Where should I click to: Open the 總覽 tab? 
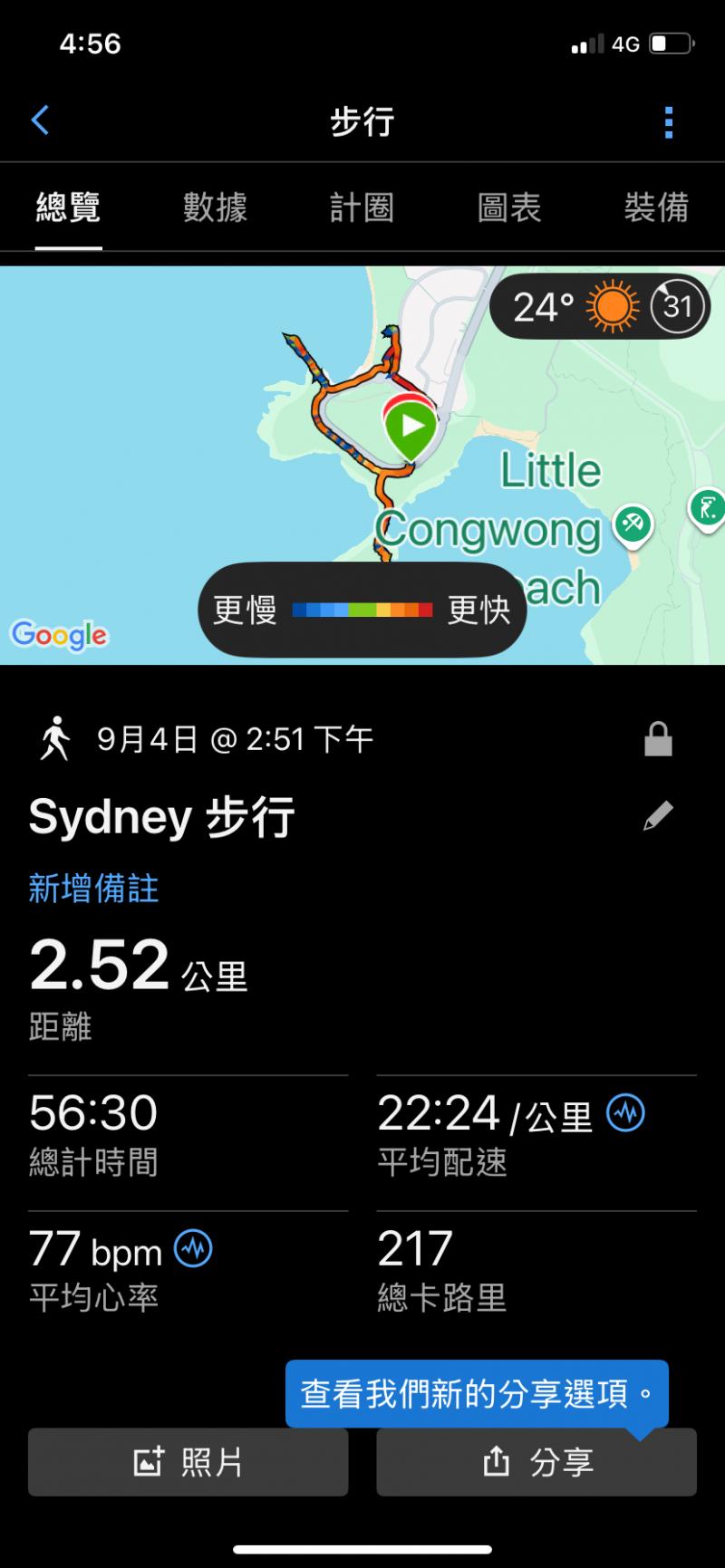(x=68, y=208)
